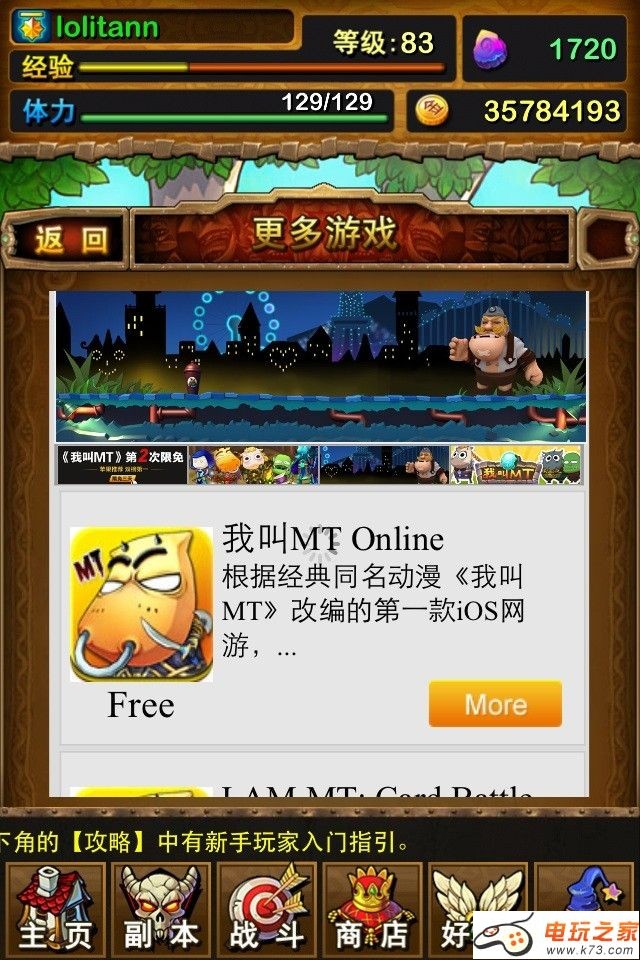Tap the orange More button

(x=495, y=703)
